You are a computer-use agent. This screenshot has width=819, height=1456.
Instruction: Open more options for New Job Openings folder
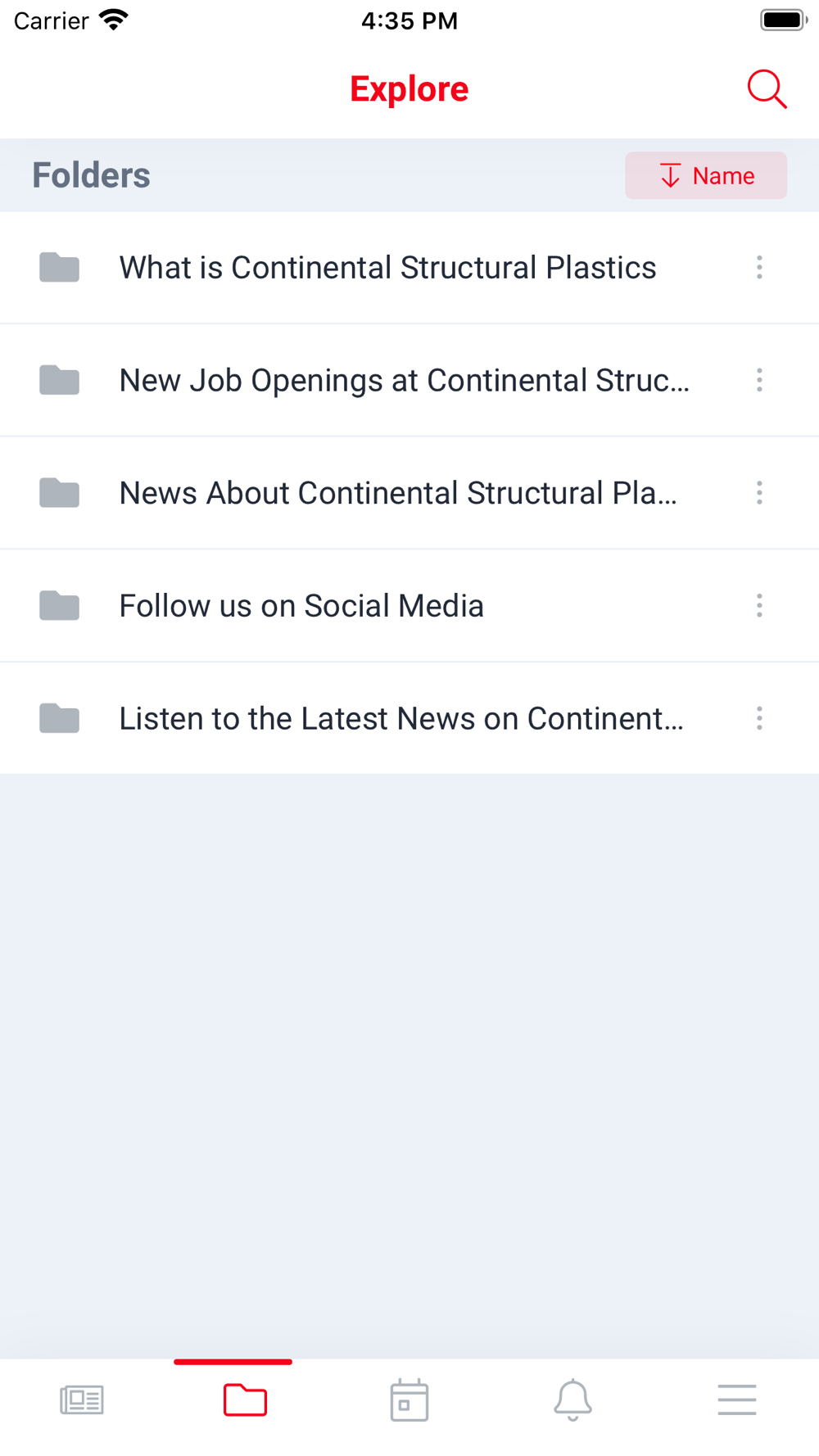tap(759, 380)
